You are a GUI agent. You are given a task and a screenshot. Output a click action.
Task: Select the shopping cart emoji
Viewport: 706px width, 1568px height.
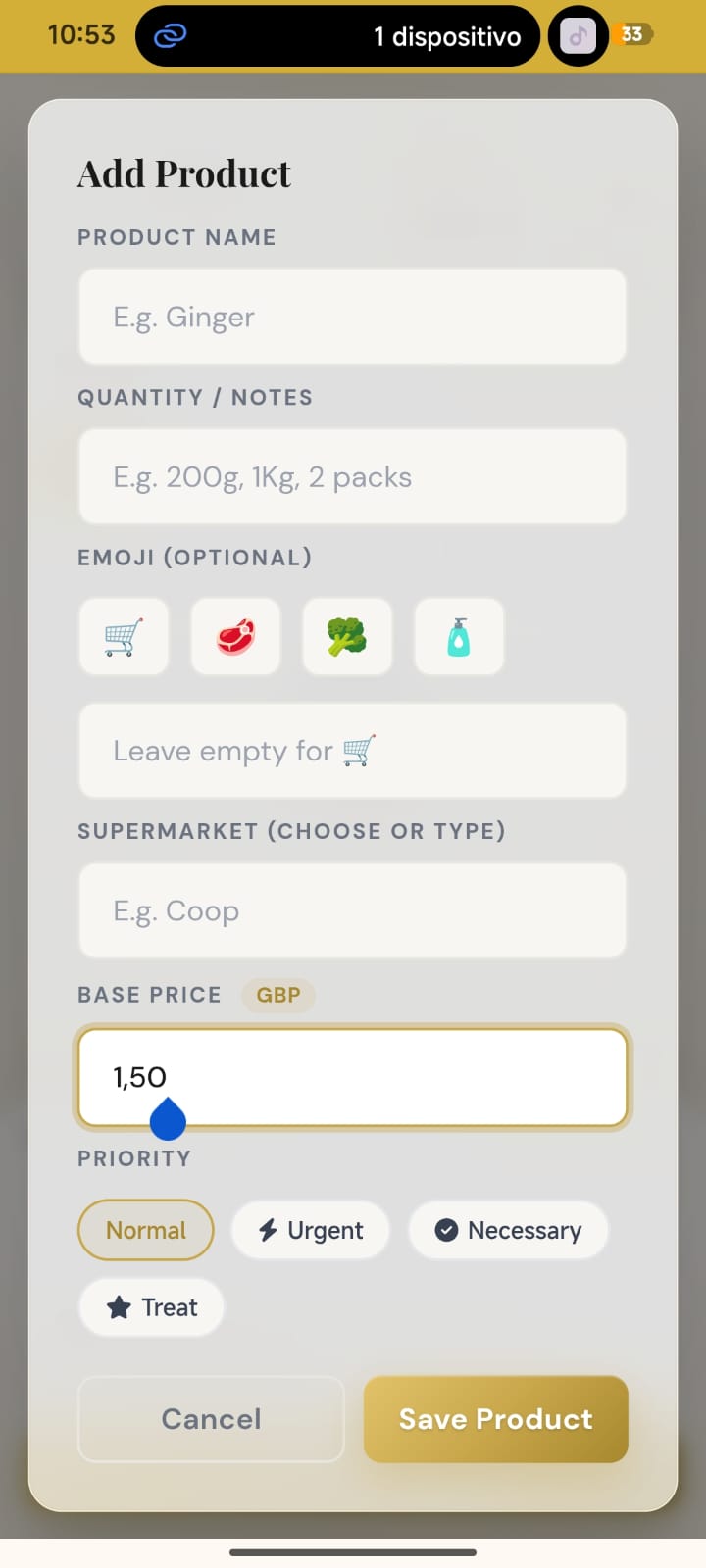[124, 637]
